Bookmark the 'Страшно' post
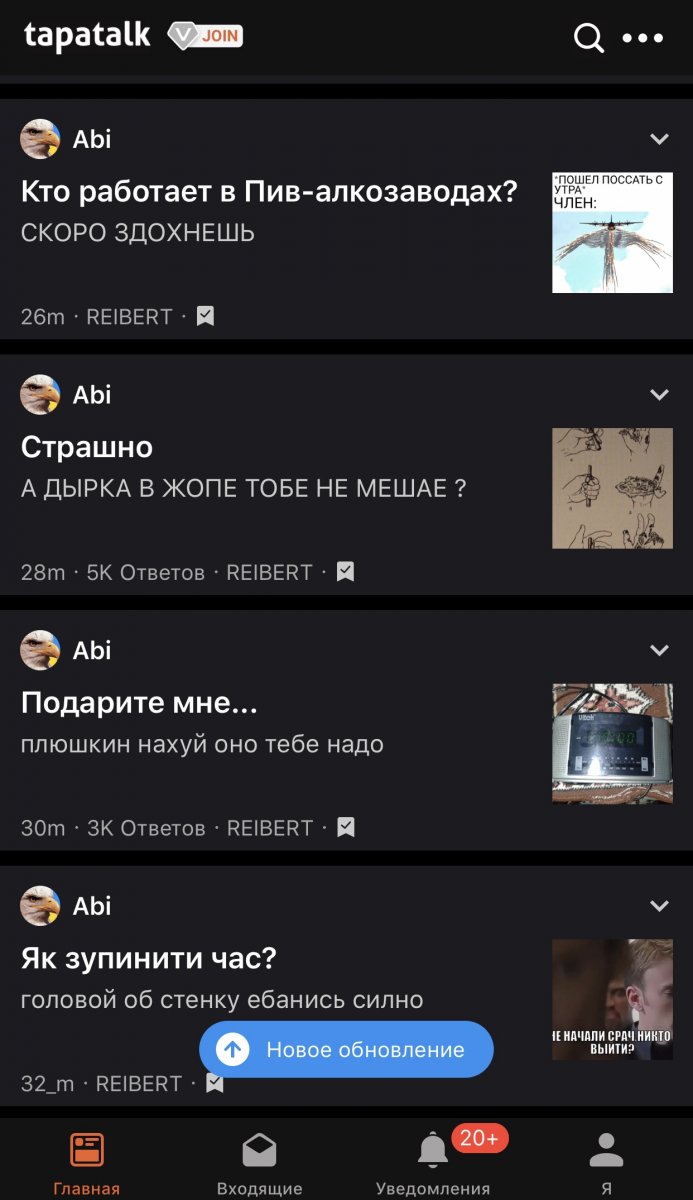The height and width of the screenshot is (1200, 693). [345, 572]
